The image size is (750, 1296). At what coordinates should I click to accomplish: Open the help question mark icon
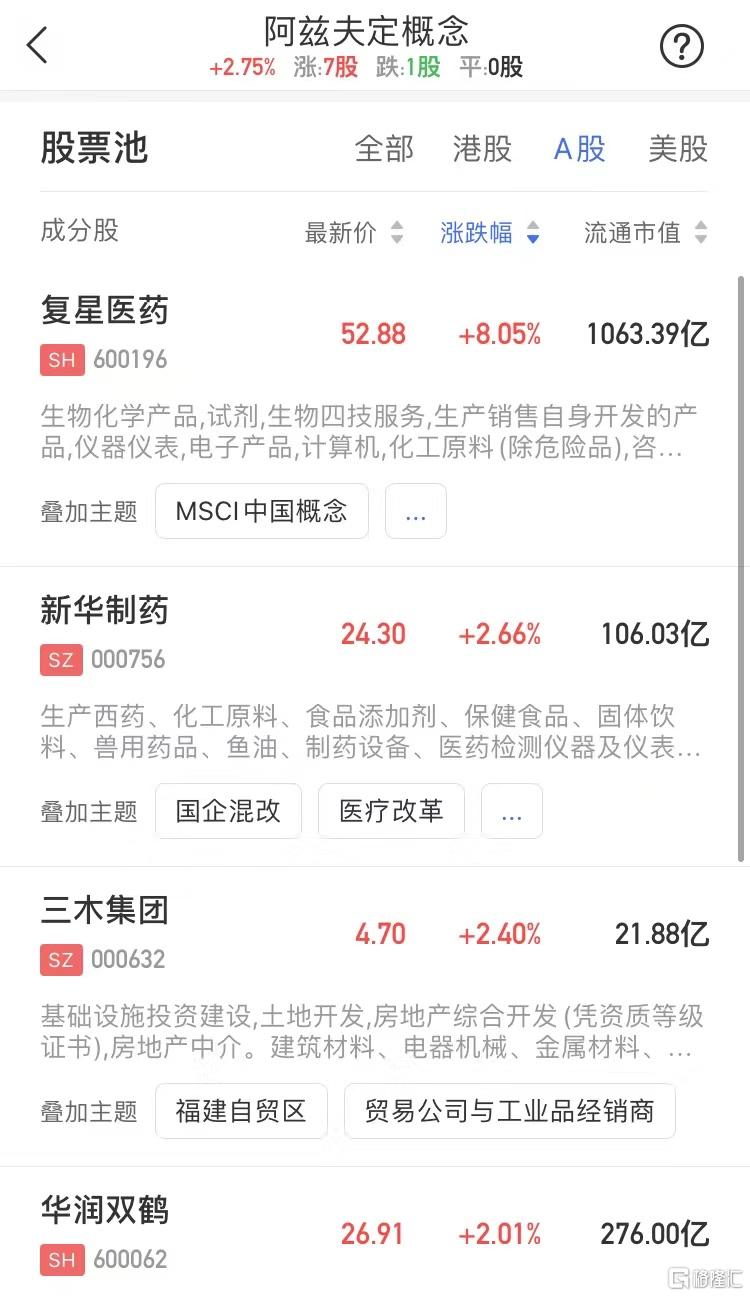point(681,46)
